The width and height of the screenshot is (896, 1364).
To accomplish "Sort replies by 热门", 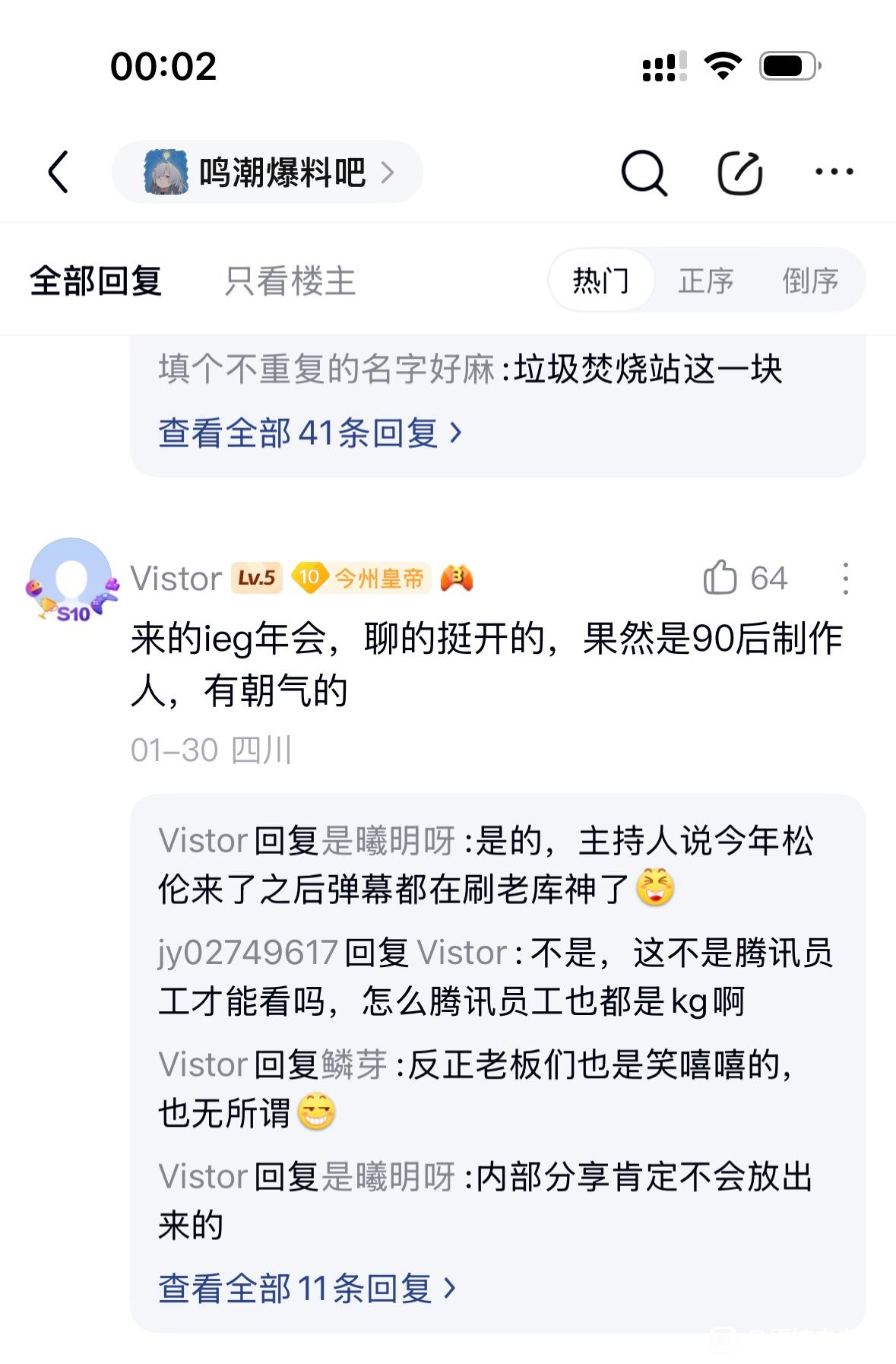I will point(600,281).
